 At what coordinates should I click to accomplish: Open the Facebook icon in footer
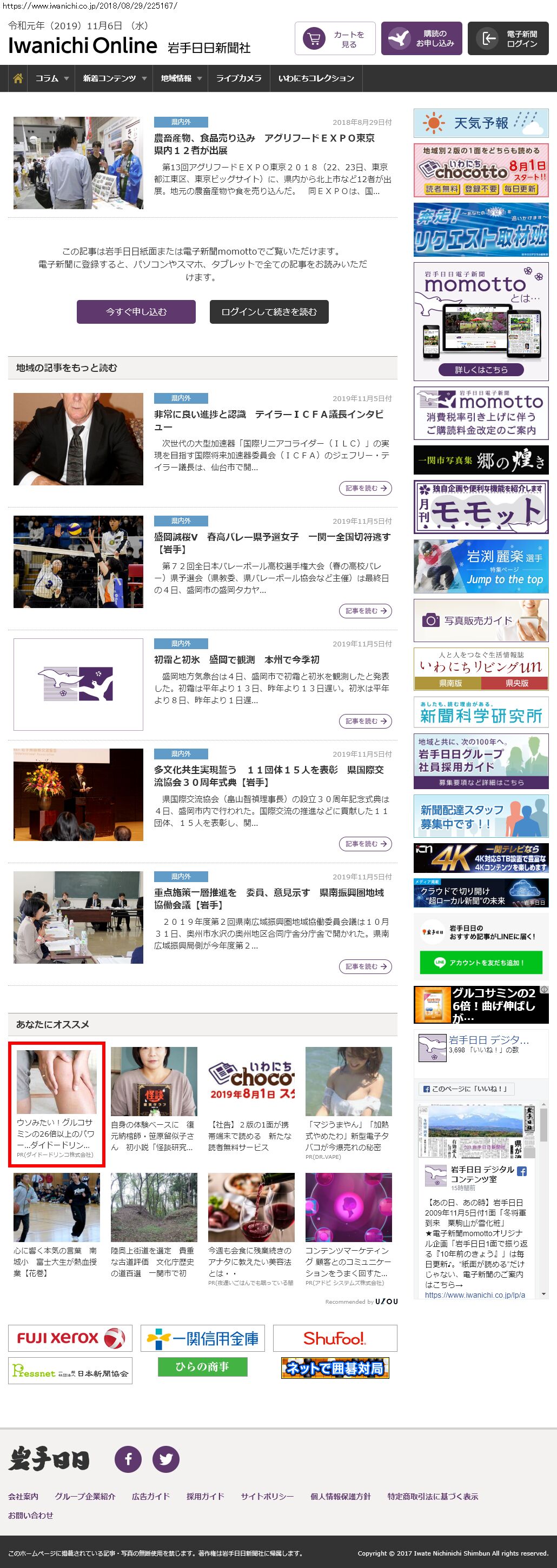(128, 1459)
